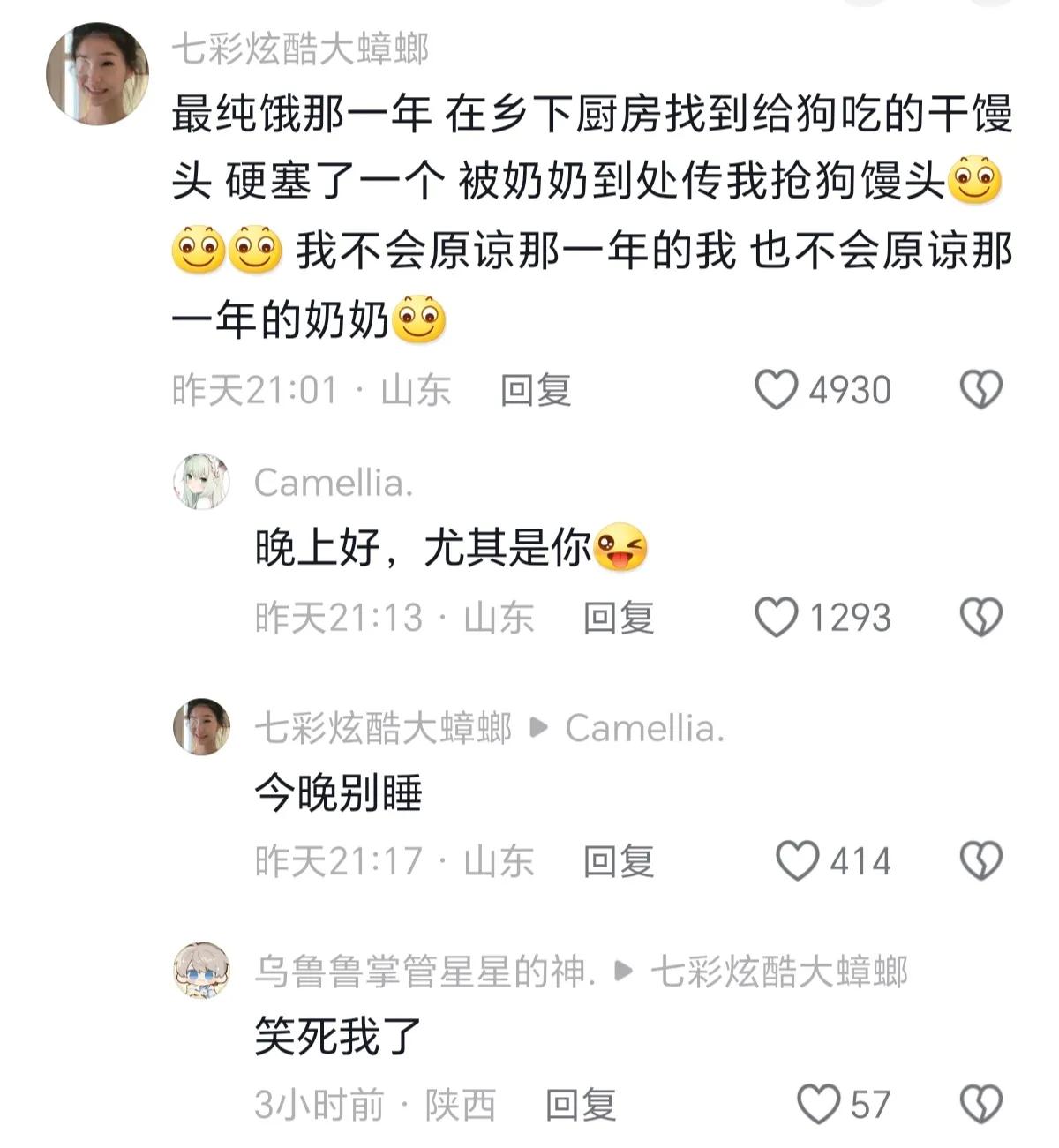Reply to the 昨天21:01 comment
1059x1148 pixels.
point(536,390)
